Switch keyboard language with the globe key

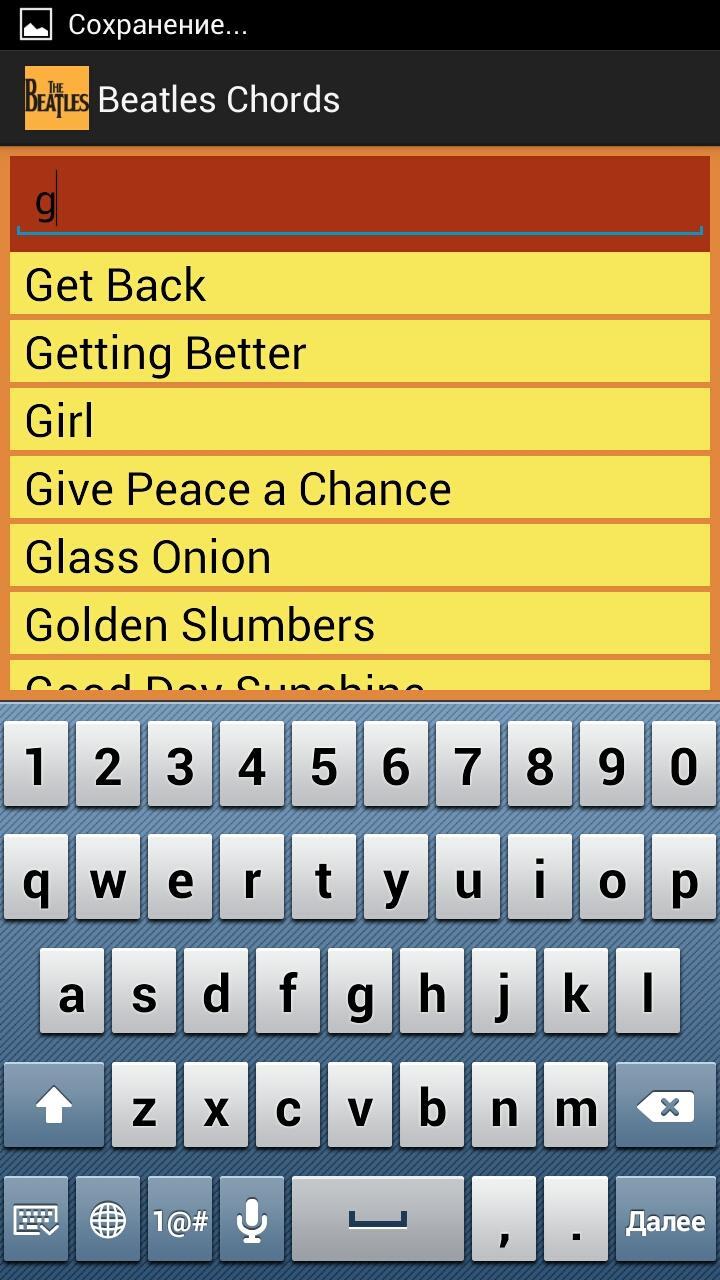(108, 1220)
